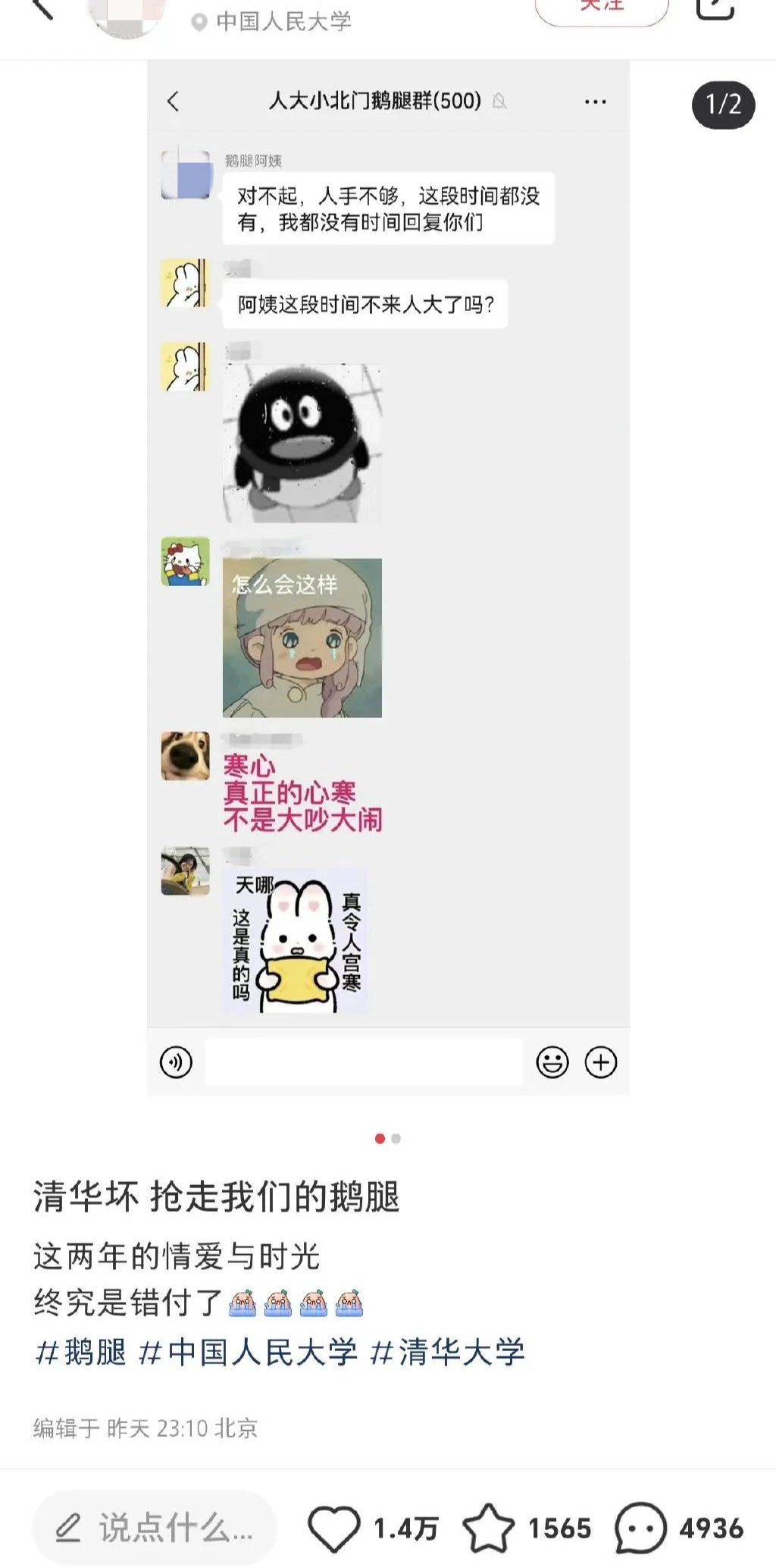This screenshot has height=1568, width=776.
Task: Tap the 说点什么 comment box
Action: pyautogui.click(x=154, y=1528)
